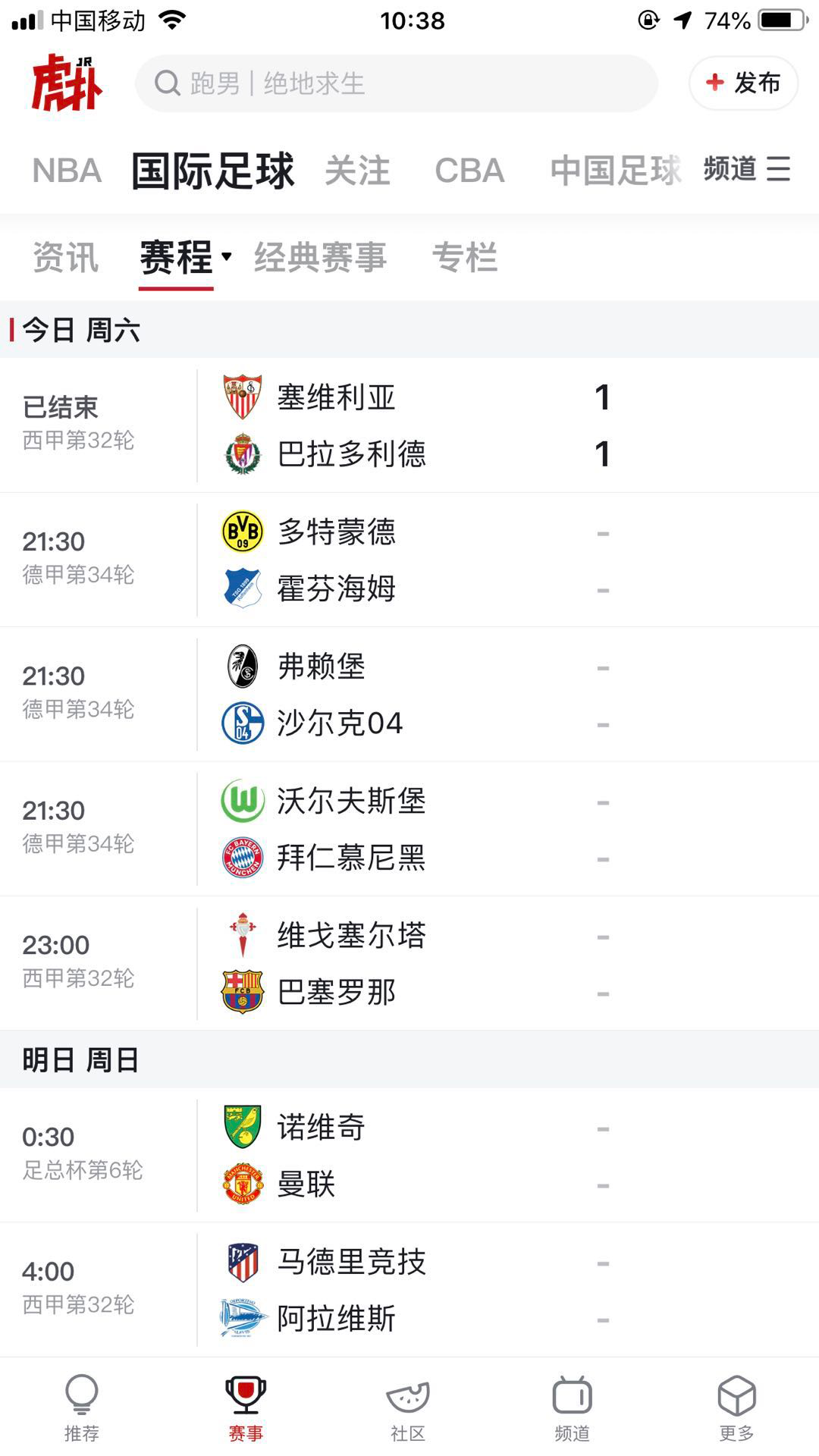Go to the 推荐 bottom tab
The image size is (819, 1456).
coord(82,1407)
